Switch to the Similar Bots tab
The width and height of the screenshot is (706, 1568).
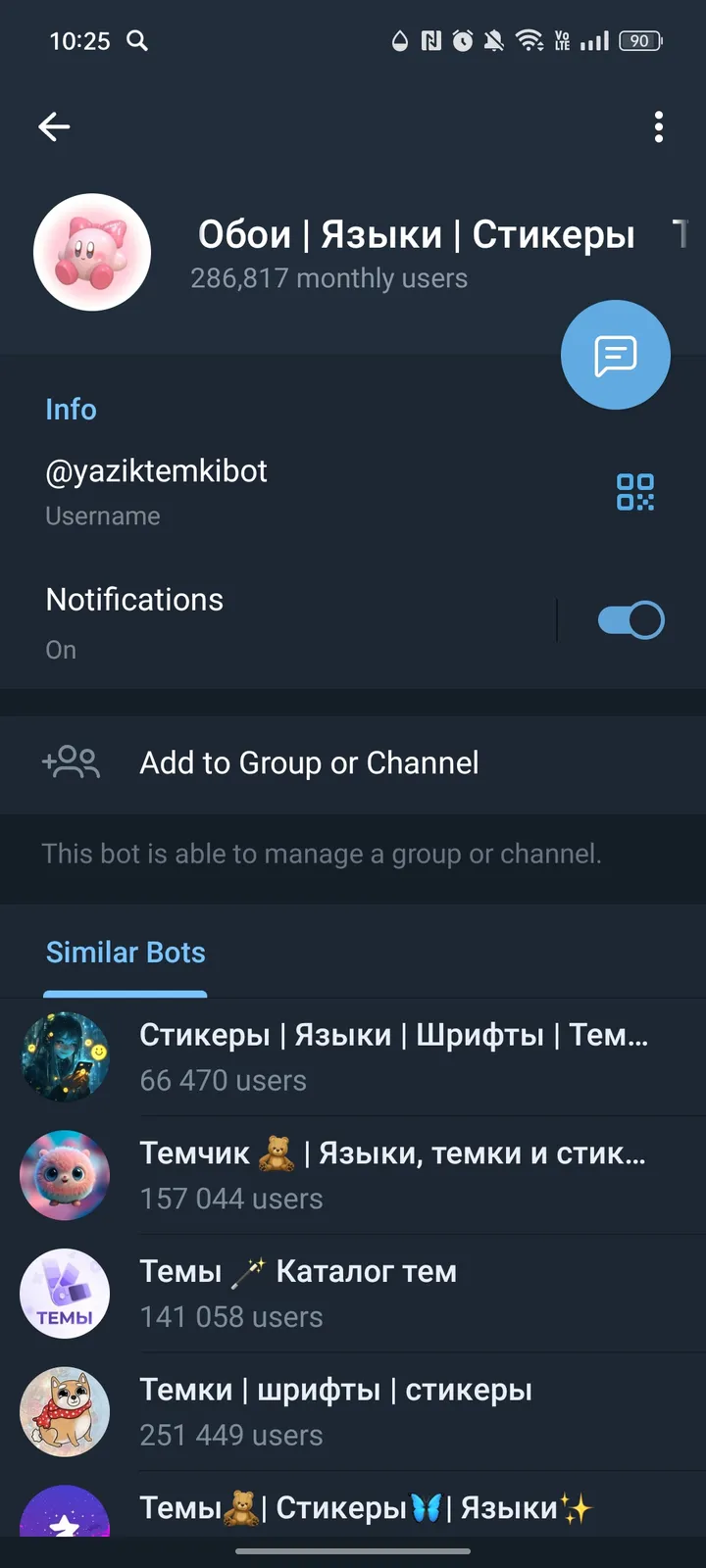tap(126, 952)
